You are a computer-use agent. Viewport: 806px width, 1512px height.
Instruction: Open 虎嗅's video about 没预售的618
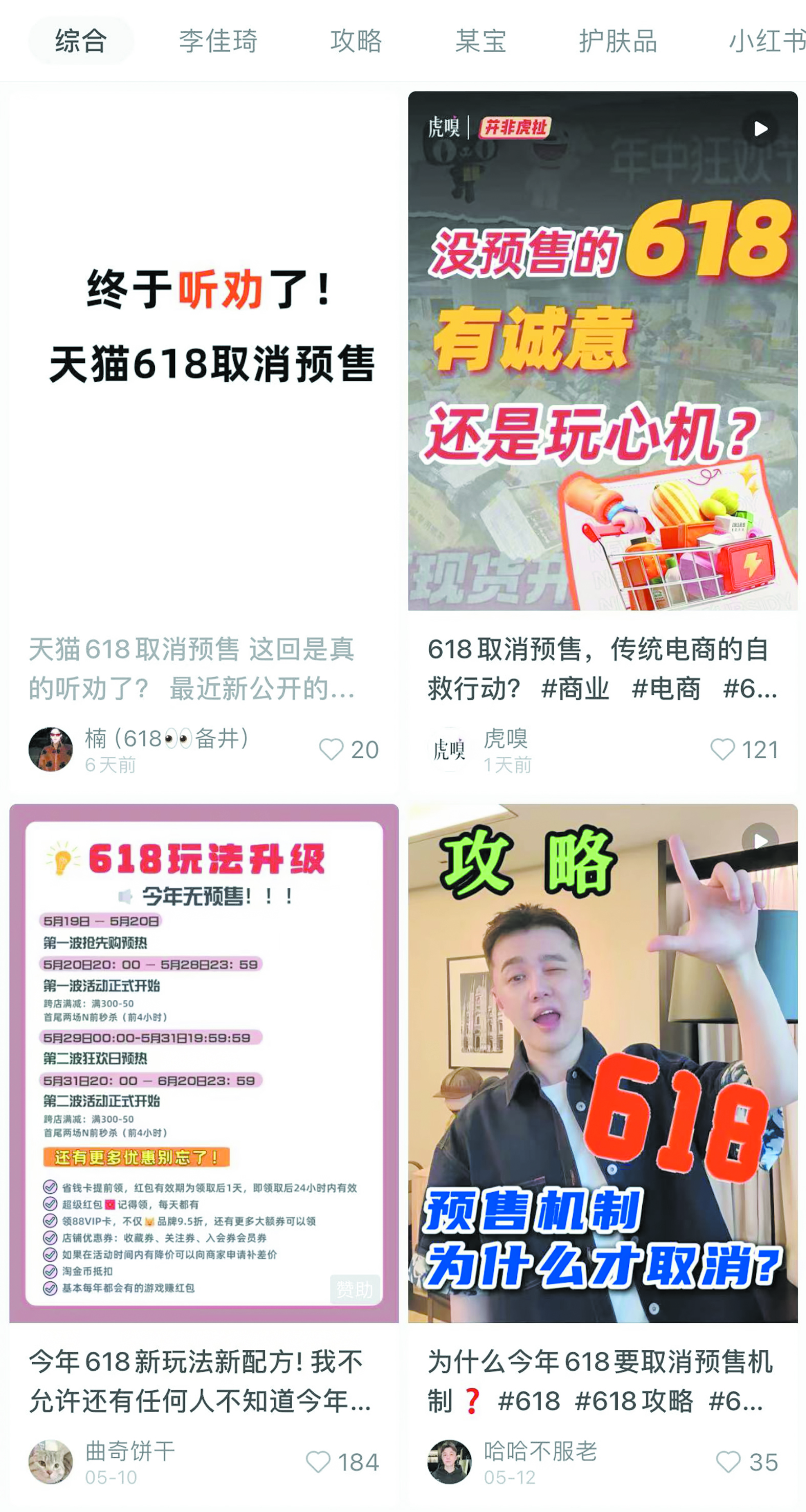pyautogui.click(x=602, y=351)
